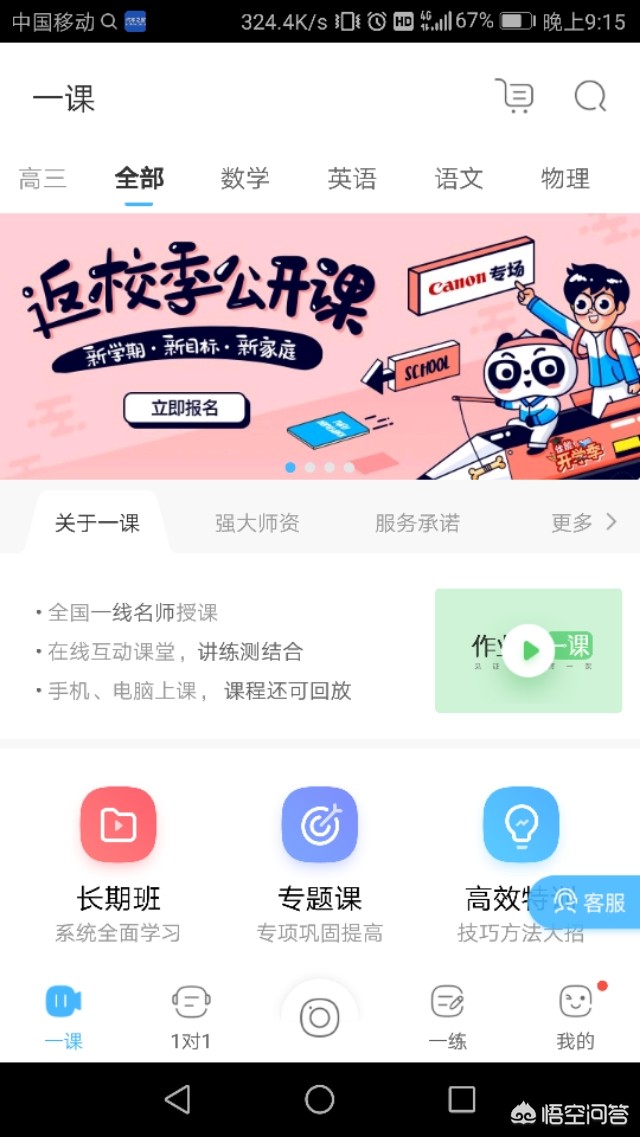Select the 物理 subject tab
This screenshot has height=1137, width=640.
565,179
